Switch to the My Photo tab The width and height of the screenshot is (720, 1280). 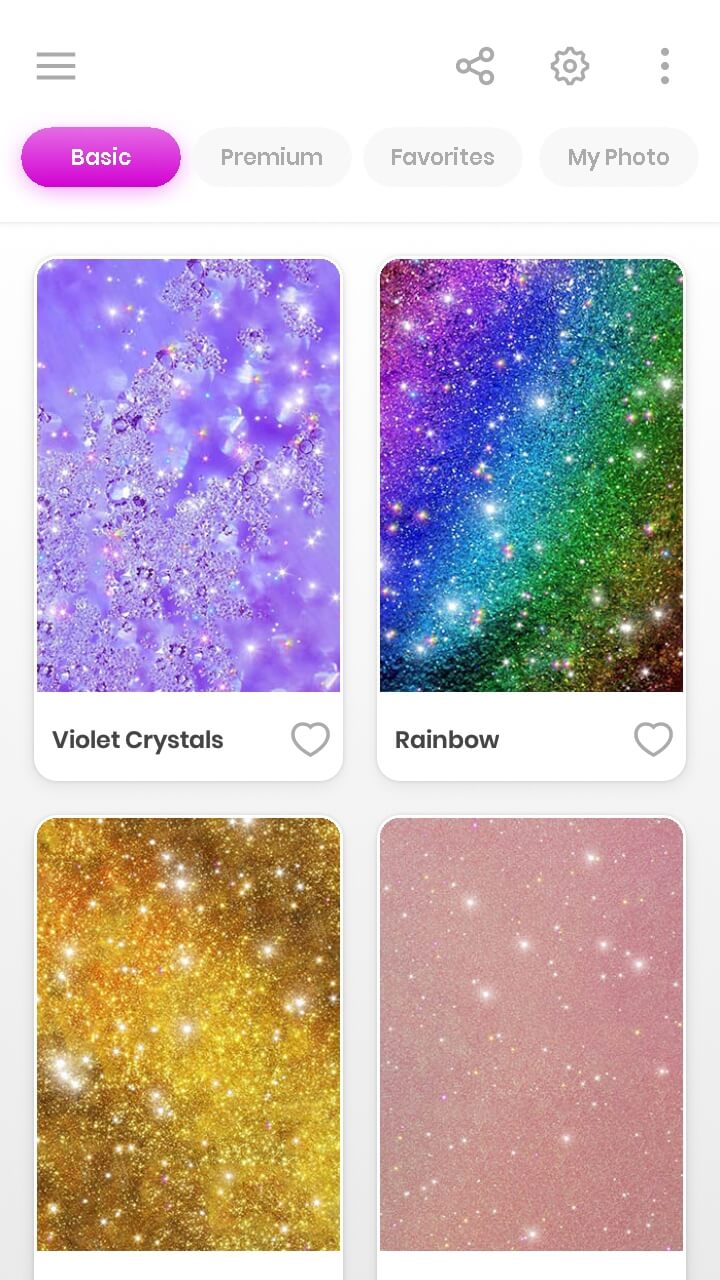(x=619, y=157)
